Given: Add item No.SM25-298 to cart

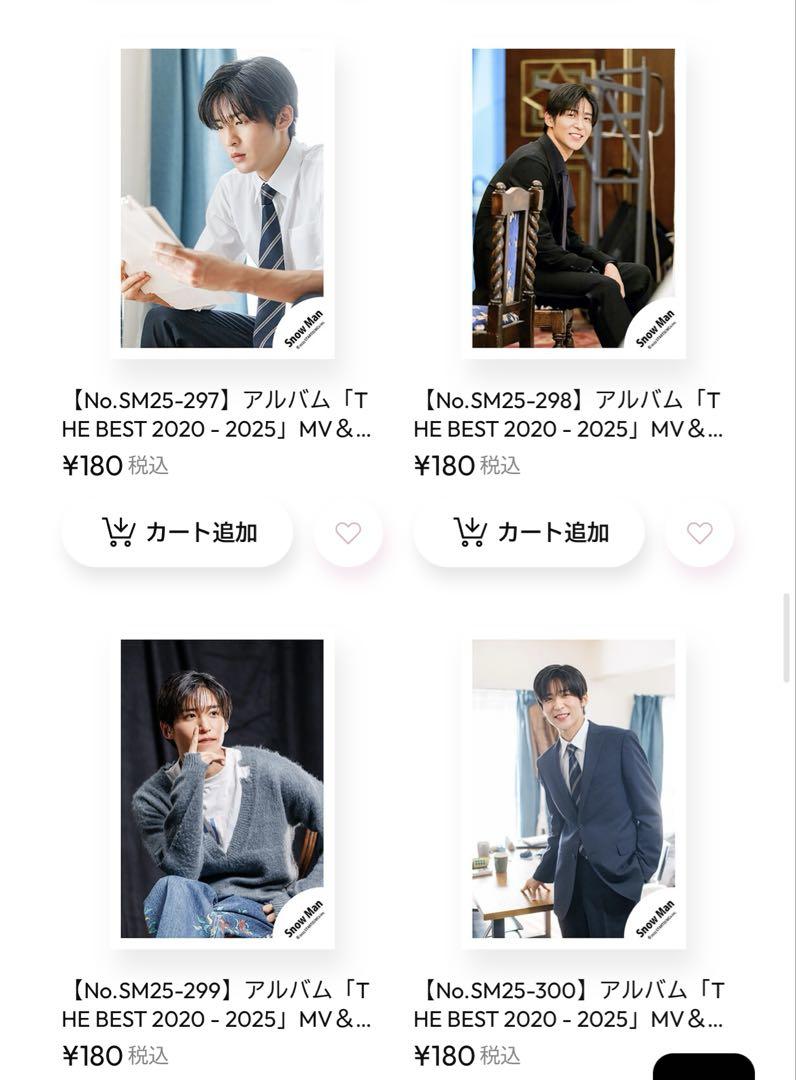Looking at the screenshot, I should (529, 532).
